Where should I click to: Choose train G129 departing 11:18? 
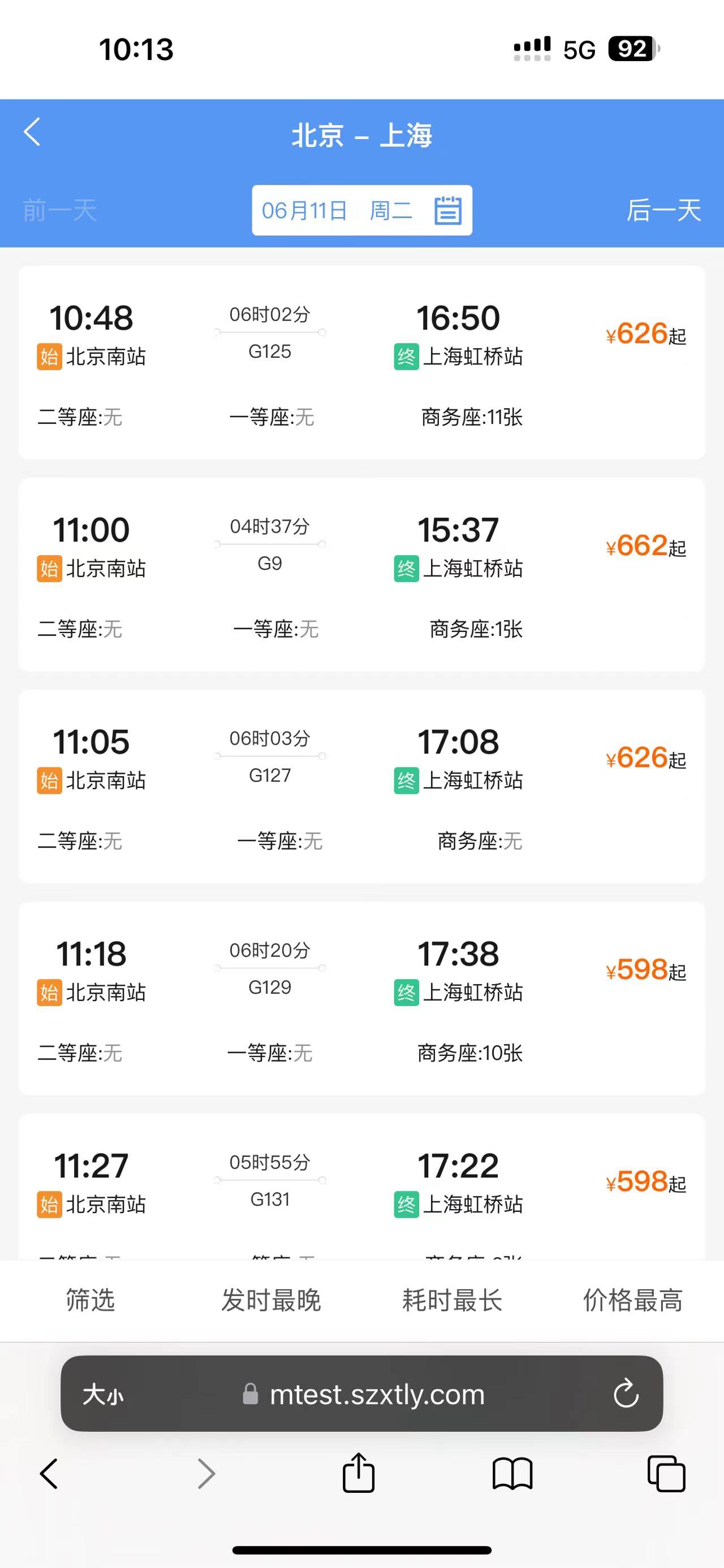pyautogui.click(x=361, y=998)
